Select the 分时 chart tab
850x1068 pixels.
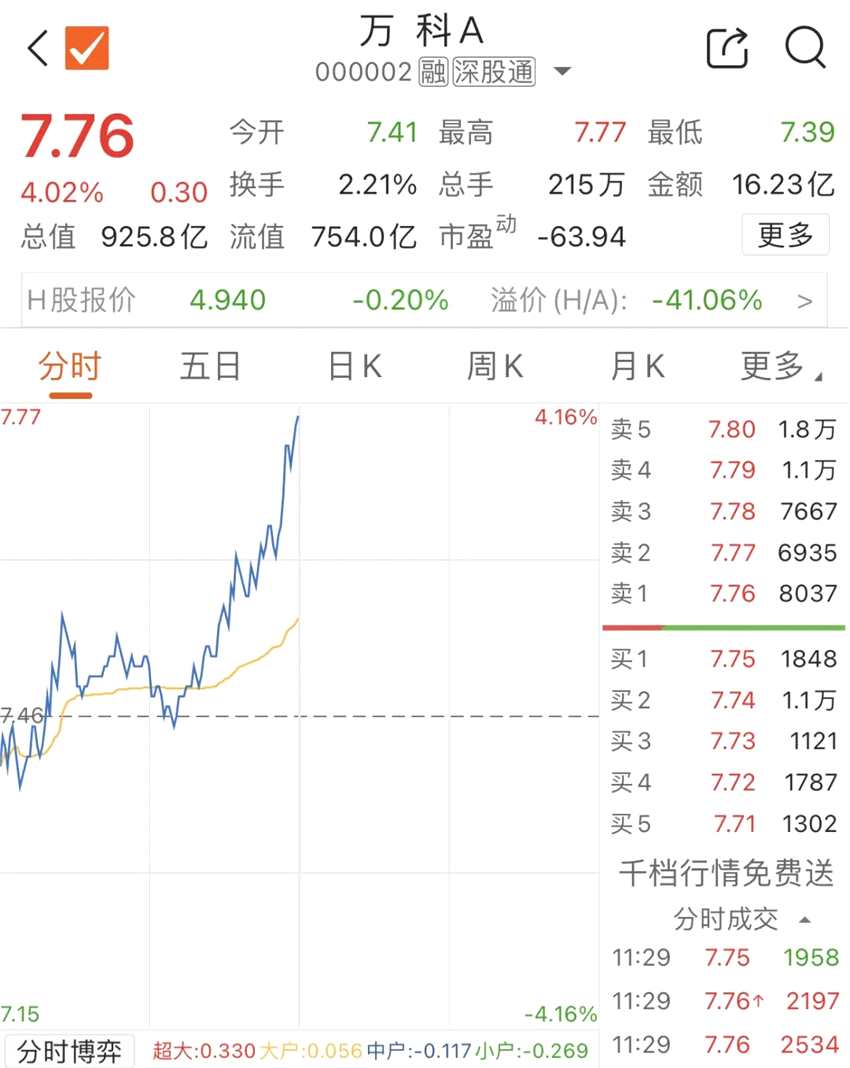[70, 367]
